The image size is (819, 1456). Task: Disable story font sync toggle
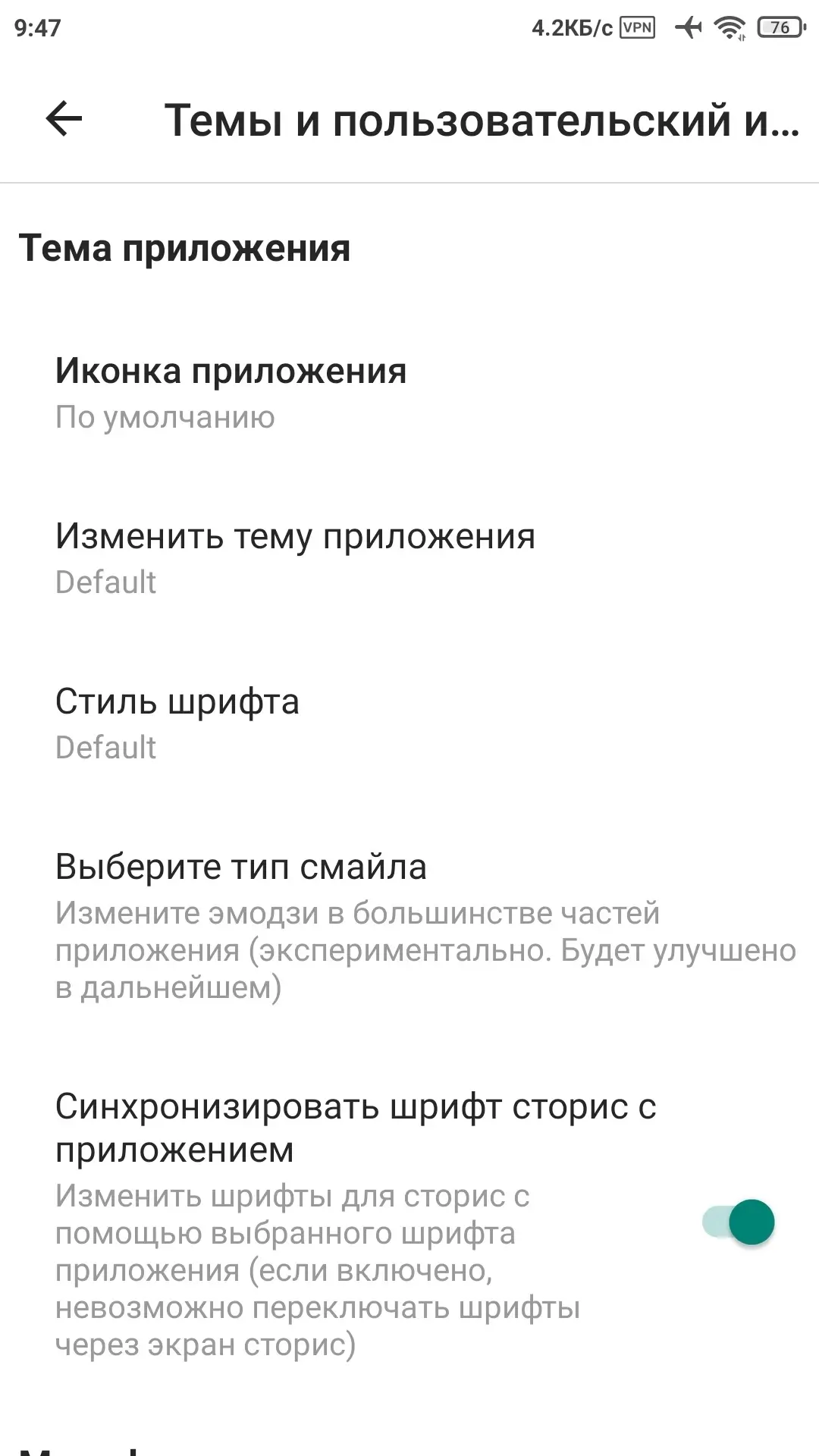point(739,1222)
